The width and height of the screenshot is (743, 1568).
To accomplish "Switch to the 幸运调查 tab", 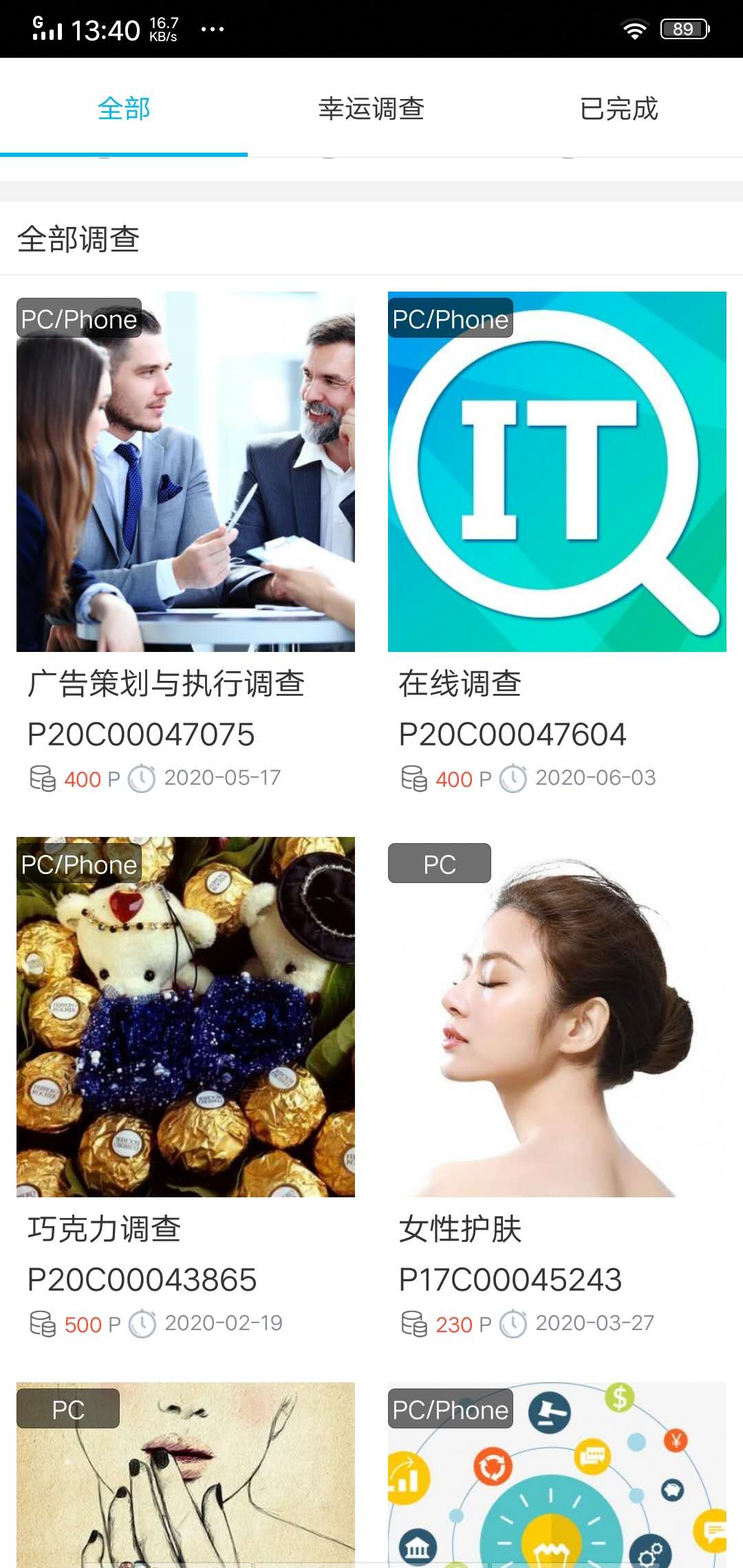I will pyautogui.click(x=371, y=109).
